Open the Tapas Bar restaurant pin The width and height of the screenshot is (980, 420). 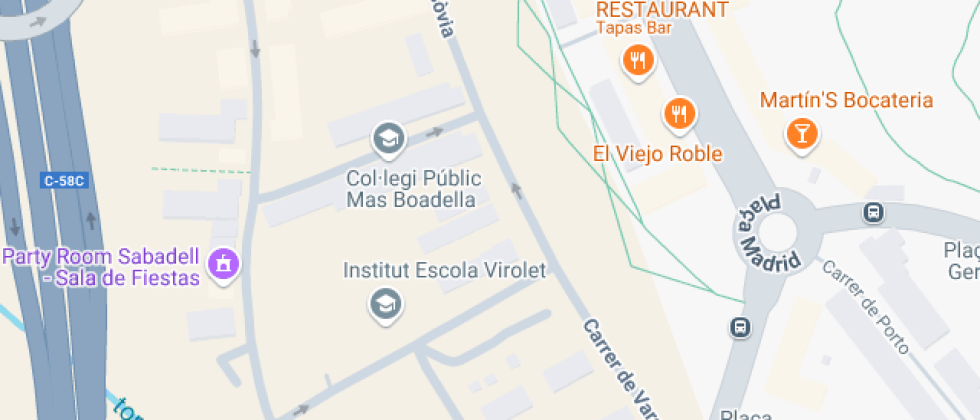pyautogui.click(x=637, y=62)
